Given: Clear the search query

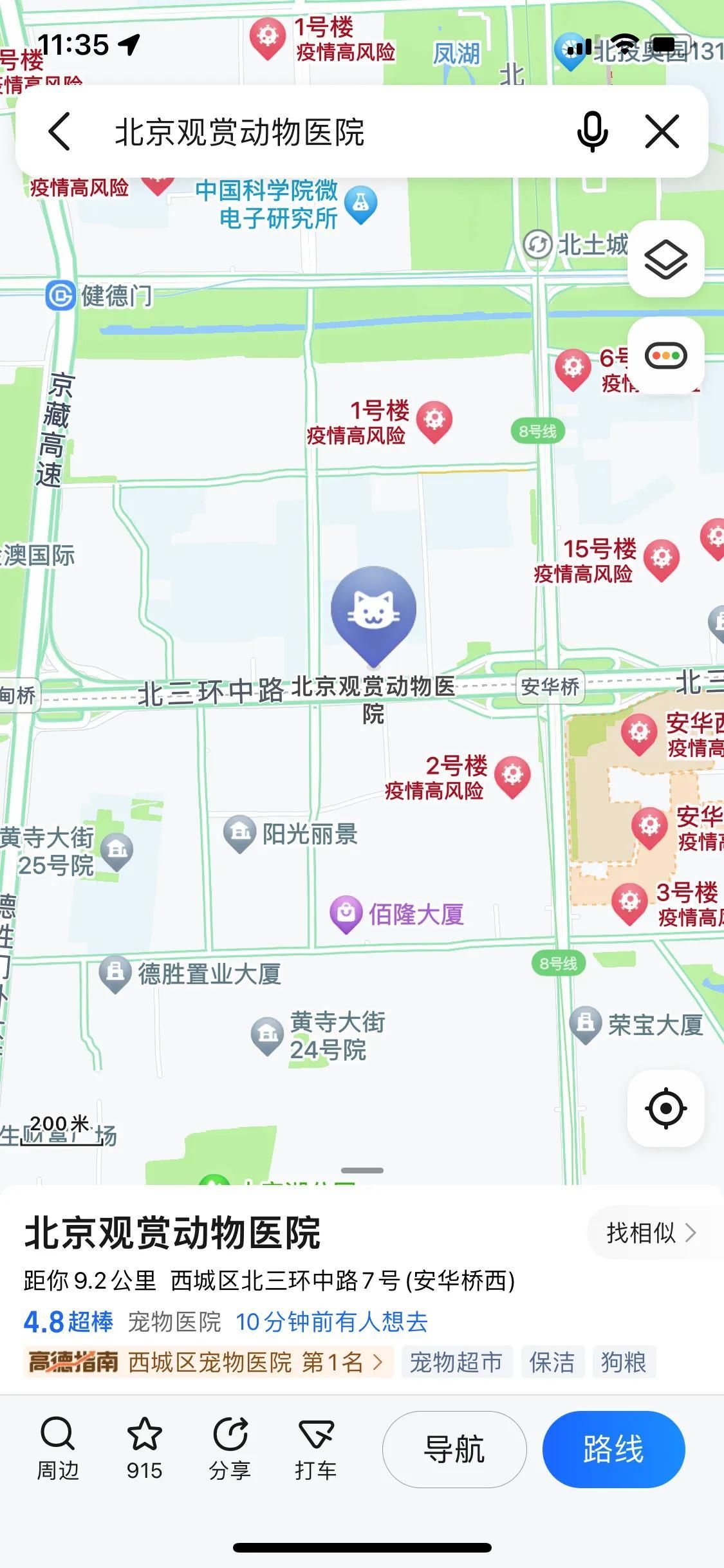Looking at the screenshot, I should coord(662,132).
